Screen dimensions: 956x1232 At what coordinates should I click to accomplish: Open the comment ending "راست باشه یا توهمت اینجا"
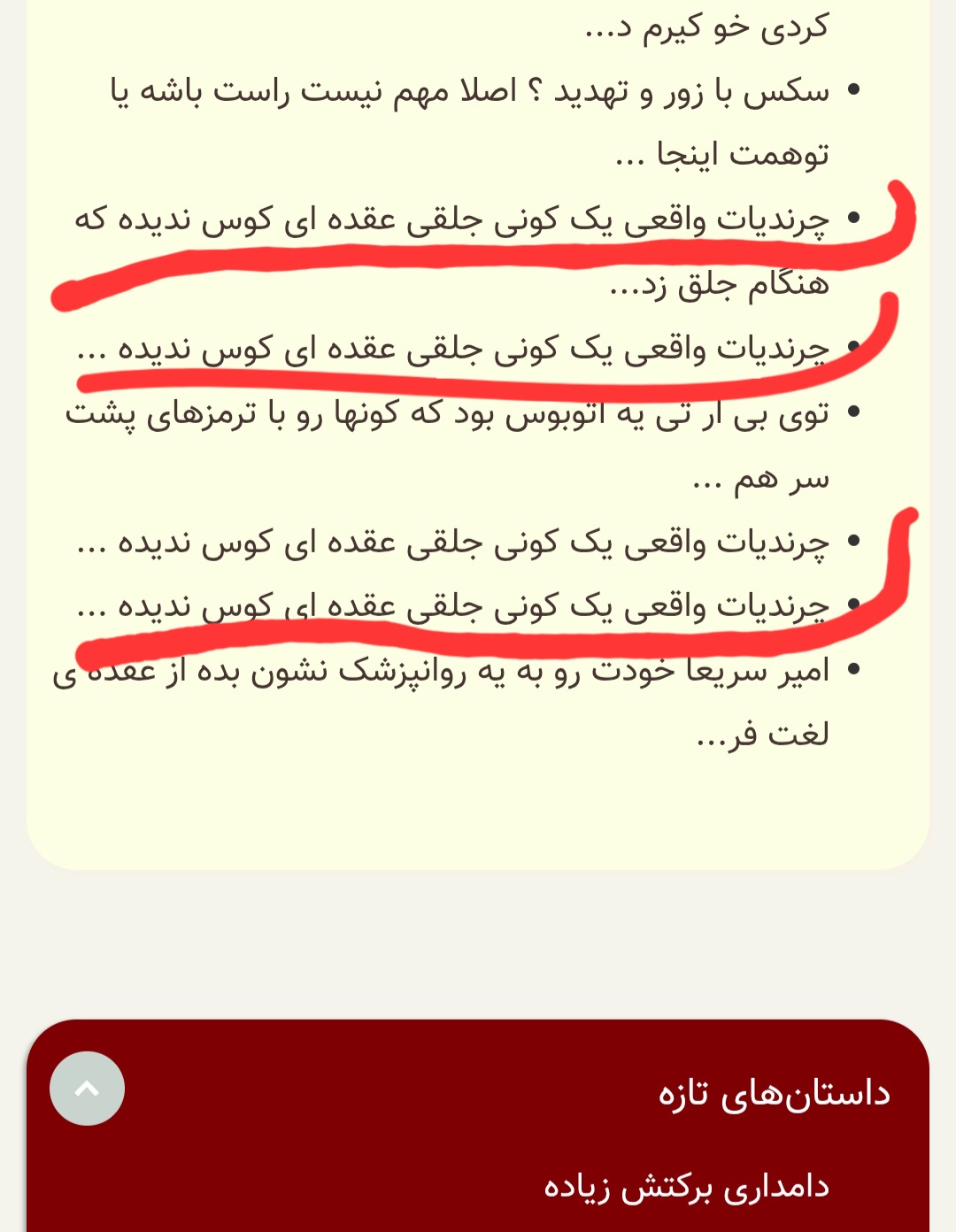click(469, 92)
